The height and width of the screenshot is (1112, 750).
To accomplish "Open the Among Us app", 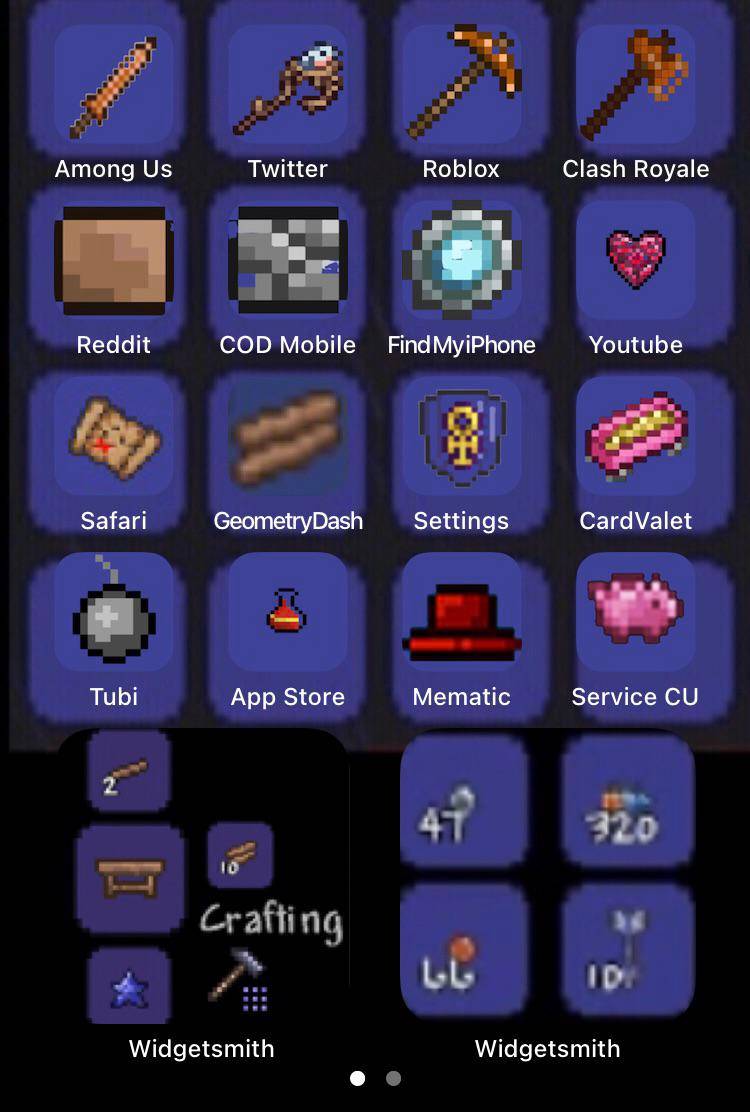I will click(x=113, y=84).
